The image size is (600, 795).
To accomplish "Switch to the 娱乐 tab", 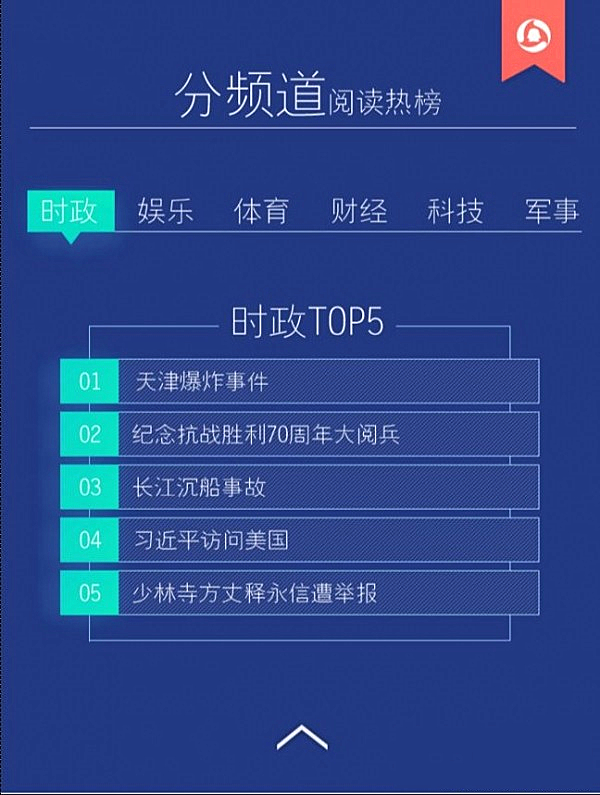I will point(165,211).
